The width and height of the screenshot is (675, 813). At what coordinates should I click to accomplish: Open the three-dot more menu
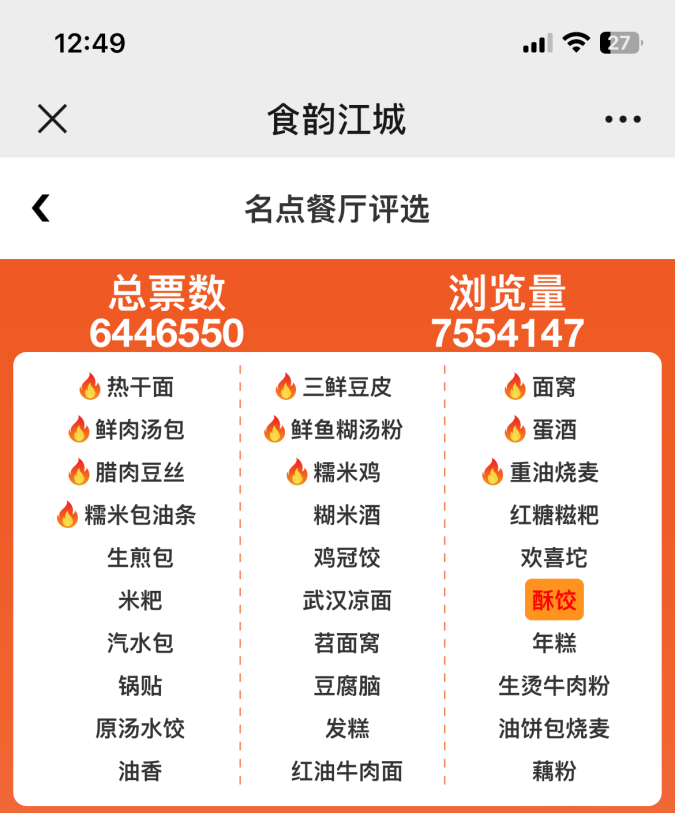click(x=622, y=120)
